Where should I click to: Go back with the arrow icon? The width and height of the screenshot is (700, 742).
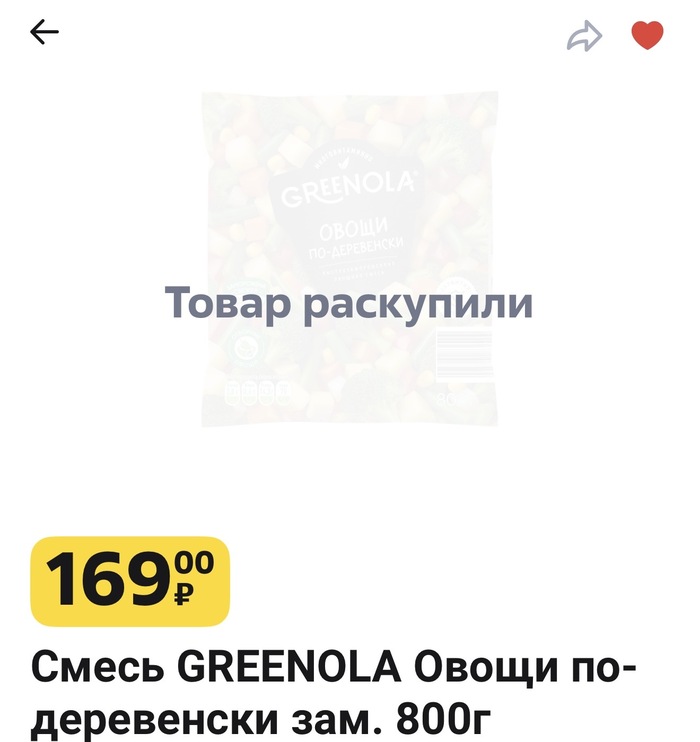tap(45, 33)
